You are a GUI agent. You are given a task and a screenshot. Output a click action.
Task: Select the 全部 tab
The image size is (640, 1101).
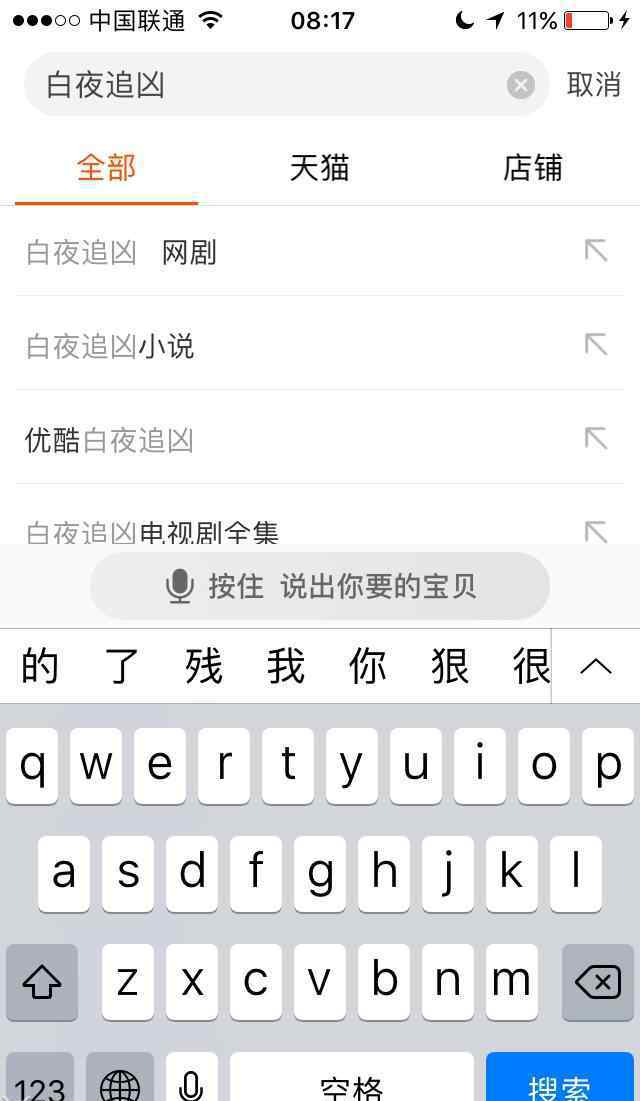pyautogui.click(x=106, y=168)
